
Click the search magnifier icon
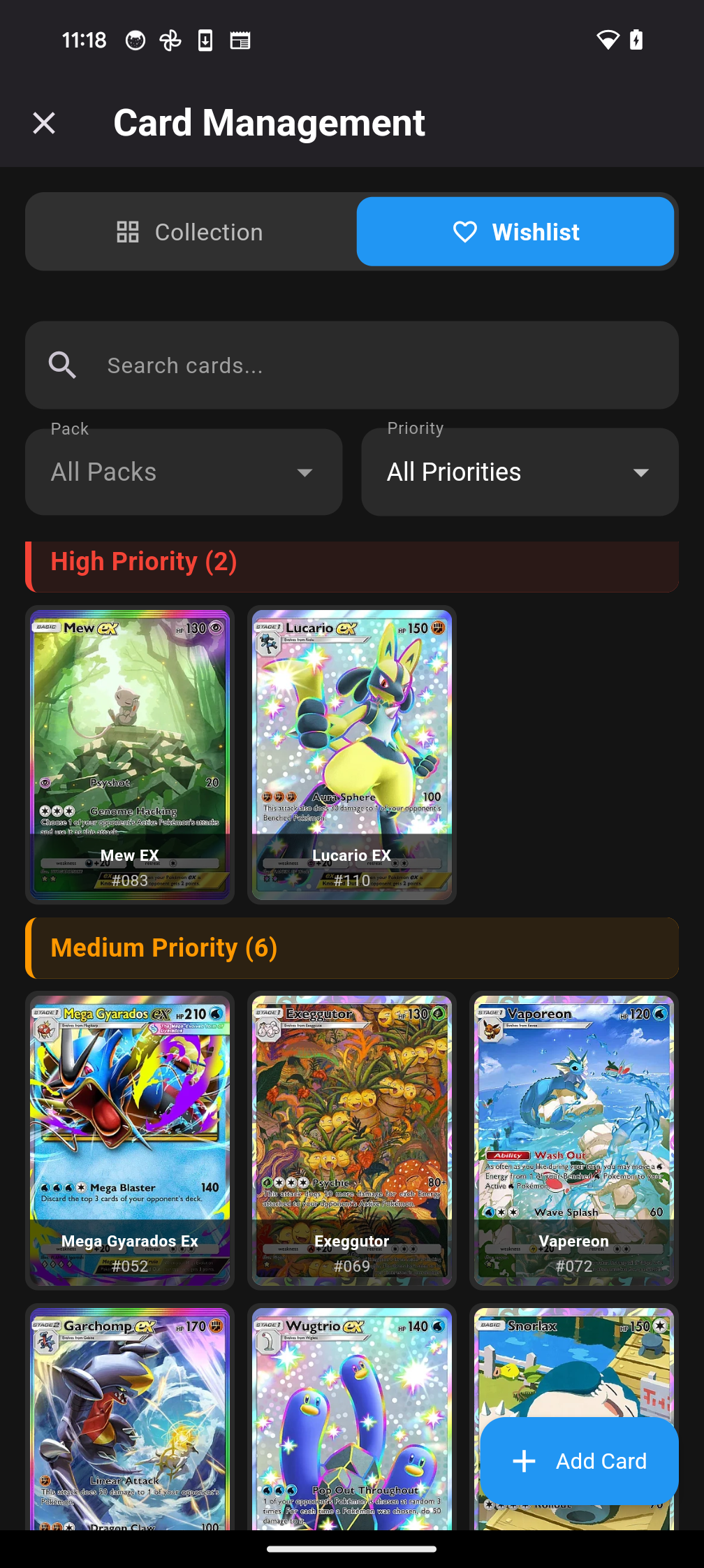pos(63,365)
